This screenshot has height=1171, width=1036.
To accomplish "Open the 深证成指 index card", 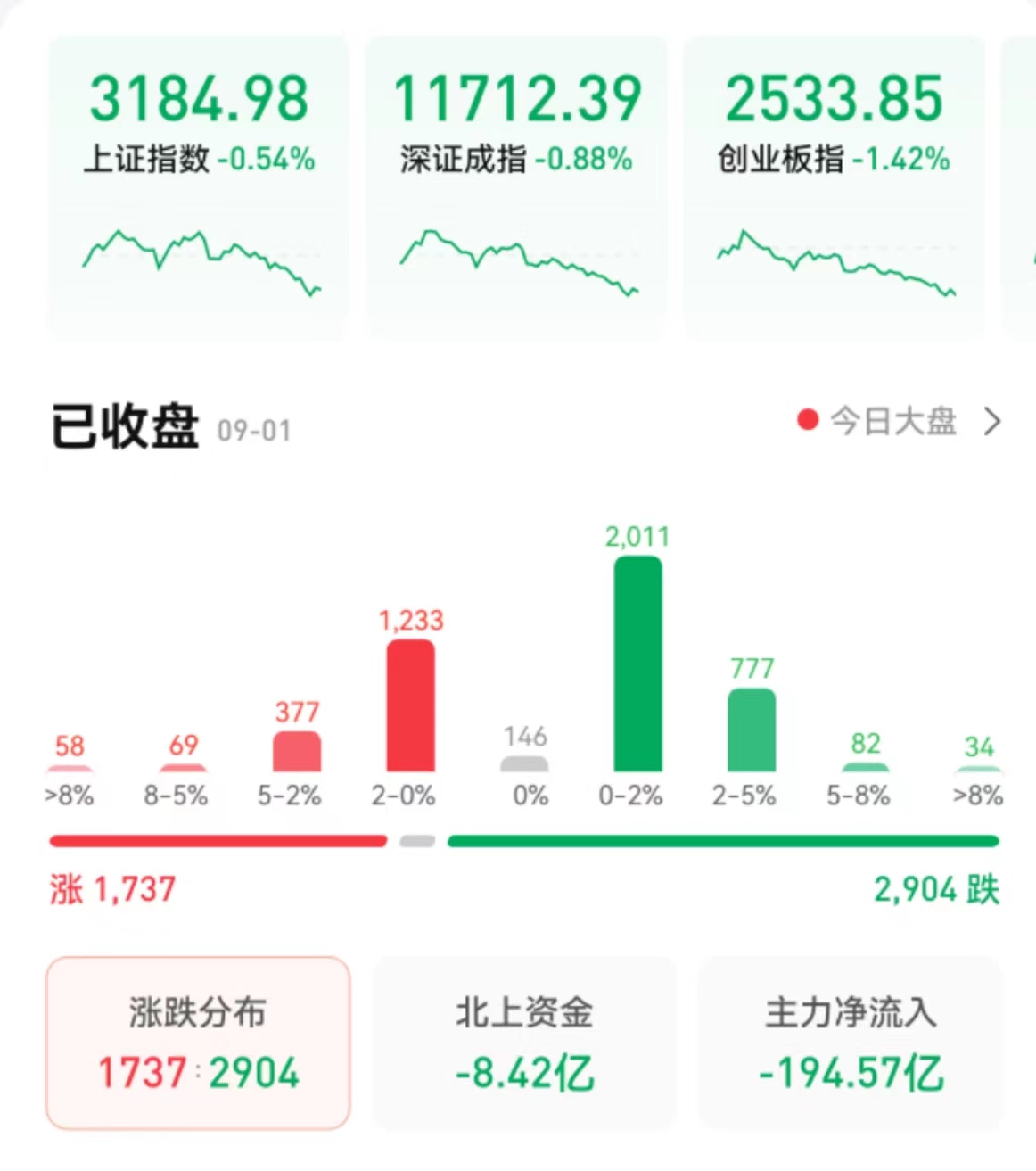I will [515, 187].
